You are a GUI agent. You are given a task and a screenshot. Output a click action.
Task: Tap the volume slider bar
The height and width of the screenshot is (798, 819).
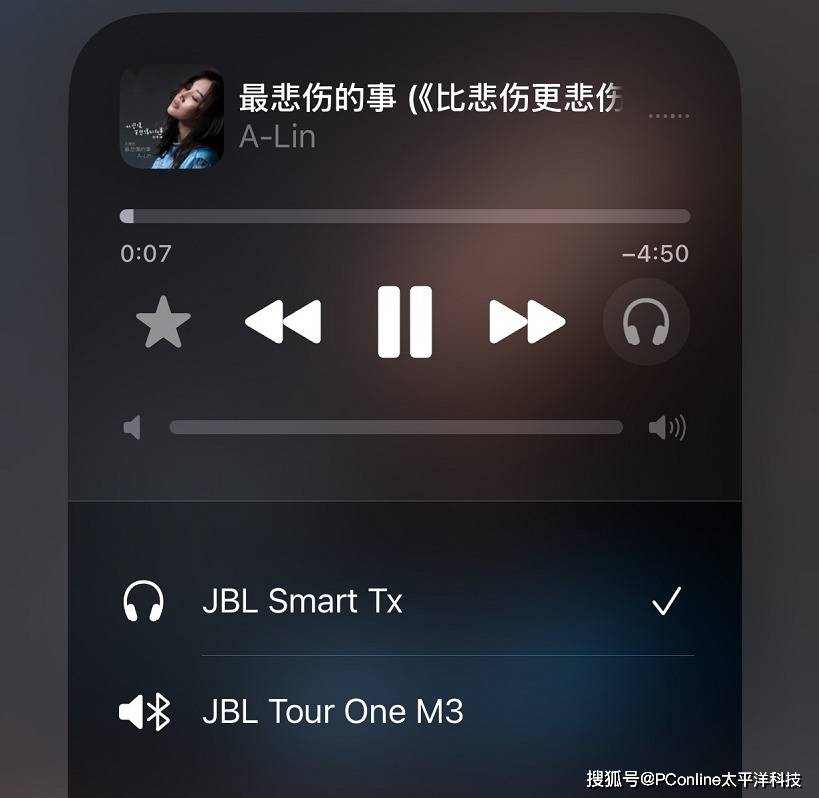tap(396, 427)
